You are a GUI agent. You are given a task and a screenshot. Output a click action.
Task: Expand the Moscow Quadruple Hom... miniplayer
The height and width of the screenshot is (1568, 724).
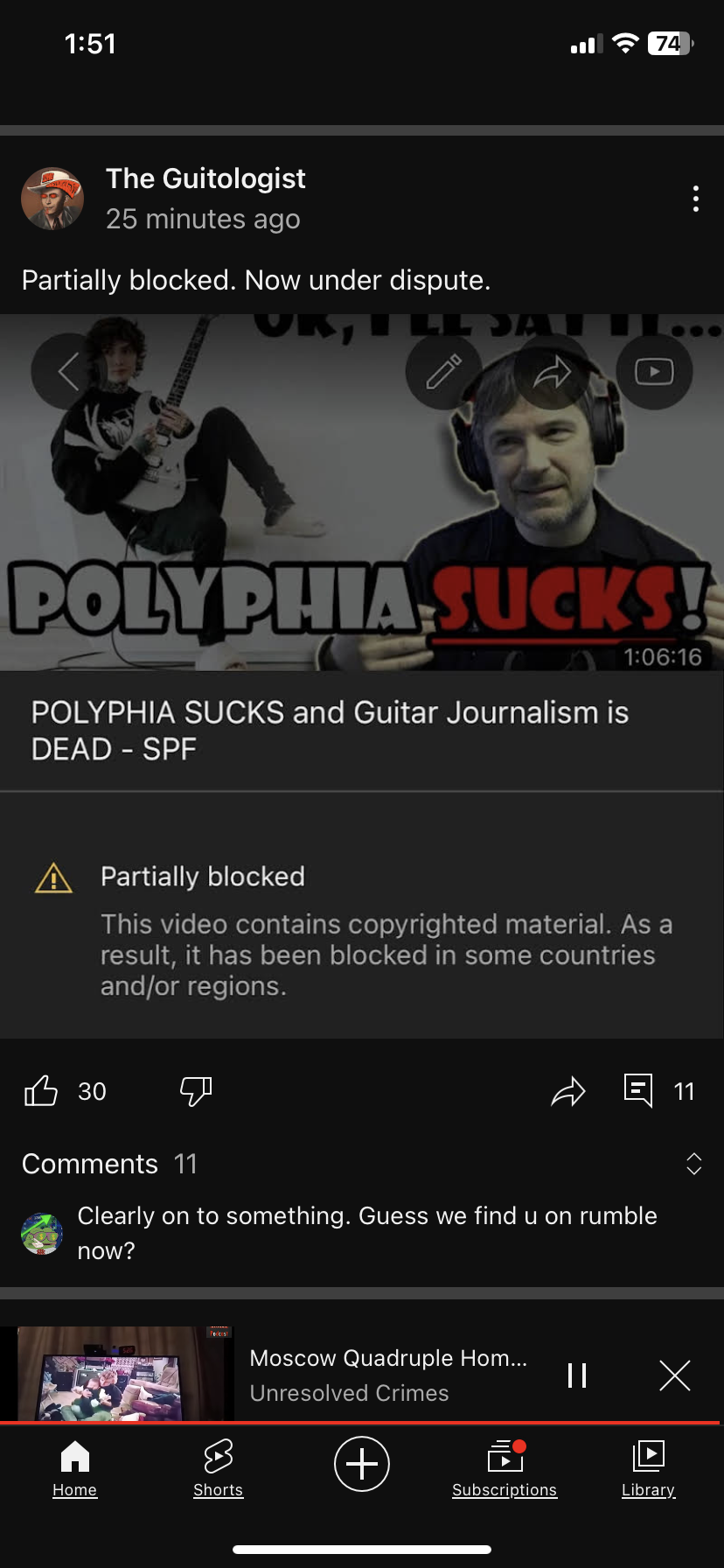pyautogui.click(x=388, y=1375)
